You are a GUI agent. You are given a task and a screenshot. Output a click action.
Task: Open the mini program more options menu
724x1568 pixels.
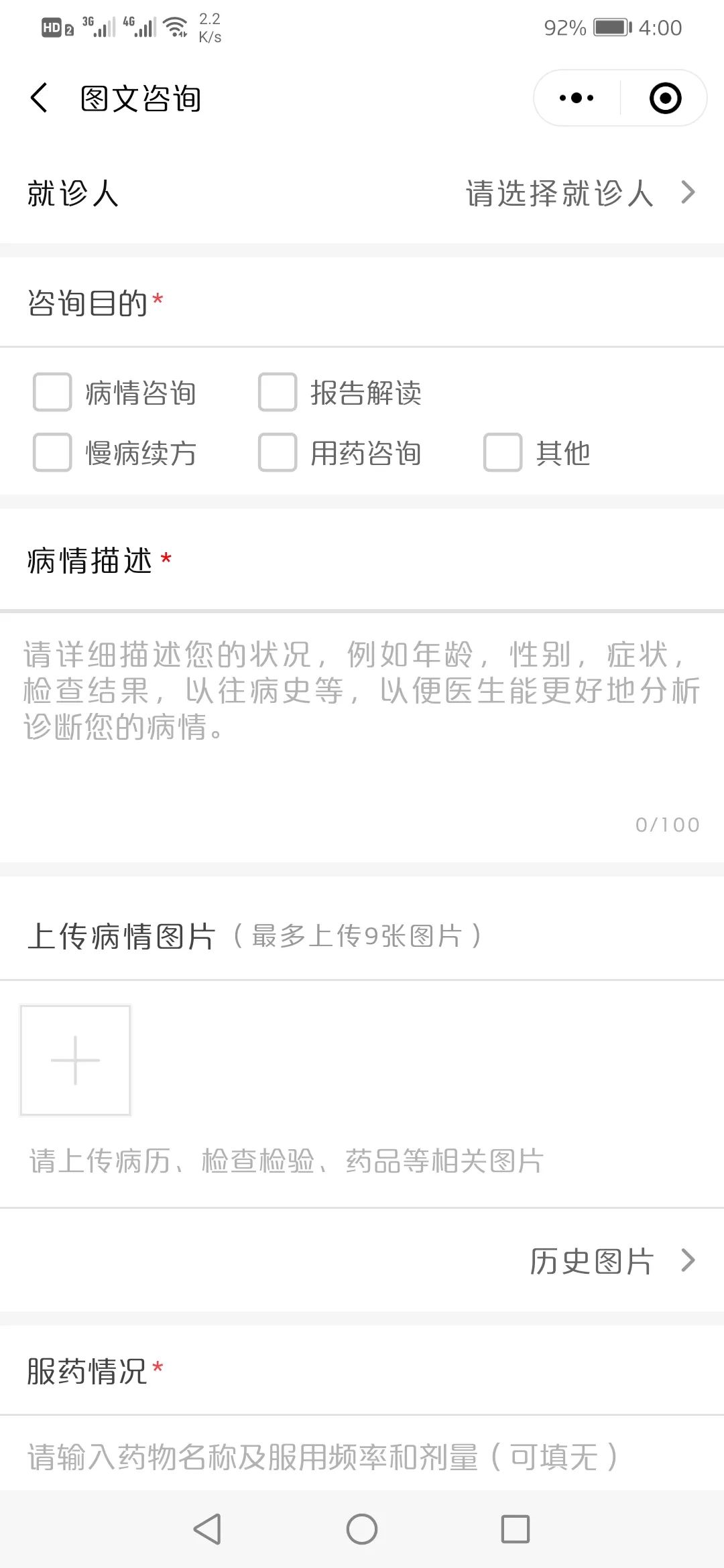[577, 98]
